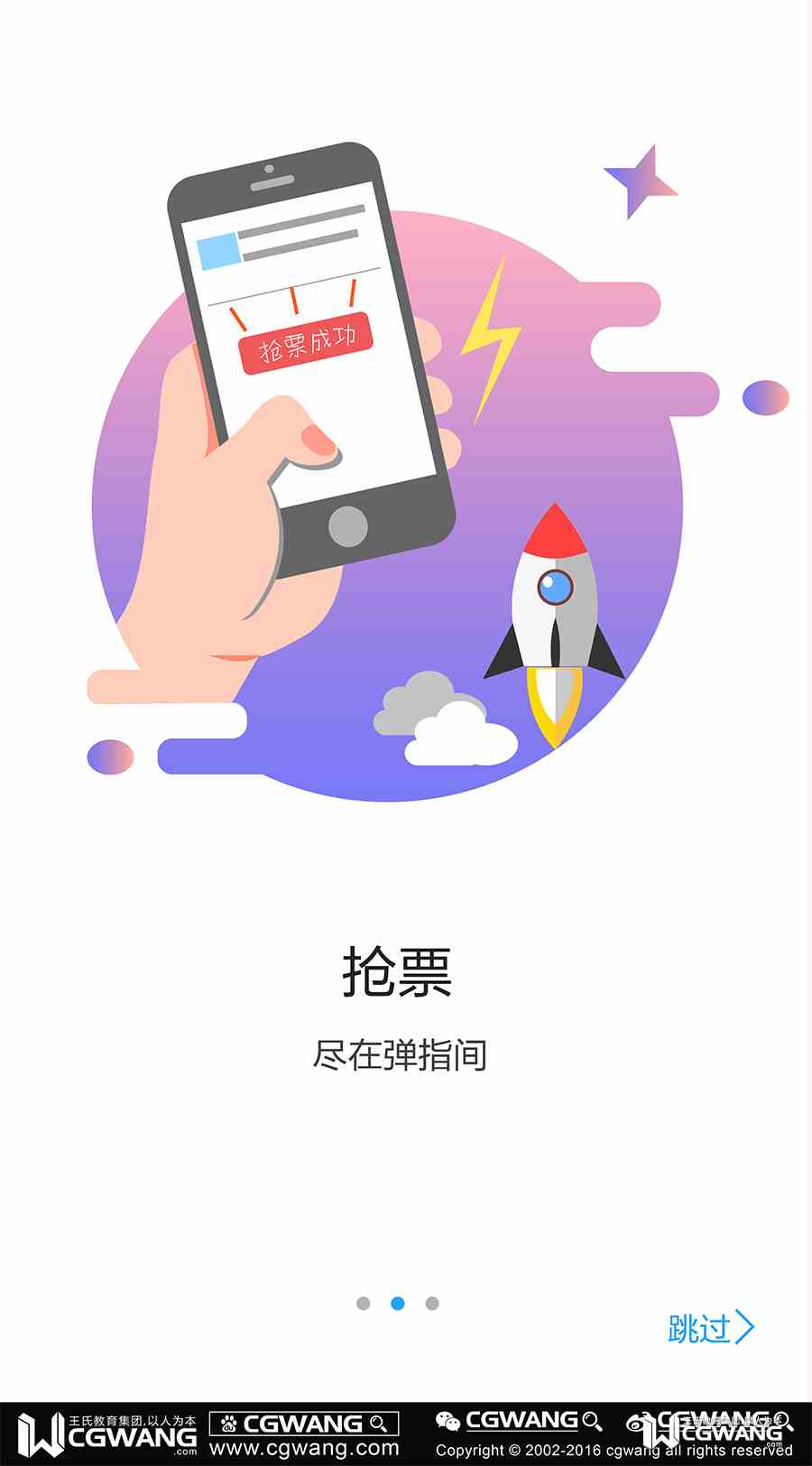This screenshot has width=812, height=1466.
Task: Tap the 跳过 skip button
Action: point(710,1328)
